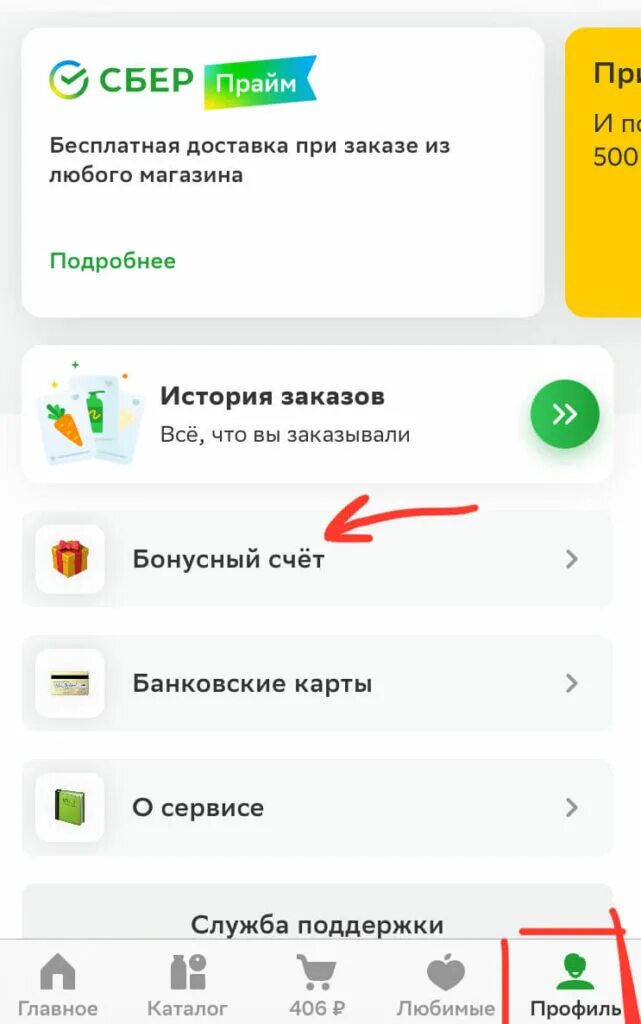Open the Подробнее link for Сбер Прайм
The width and height of the screenshot is (641, 1024).
[x=112, y=261]
